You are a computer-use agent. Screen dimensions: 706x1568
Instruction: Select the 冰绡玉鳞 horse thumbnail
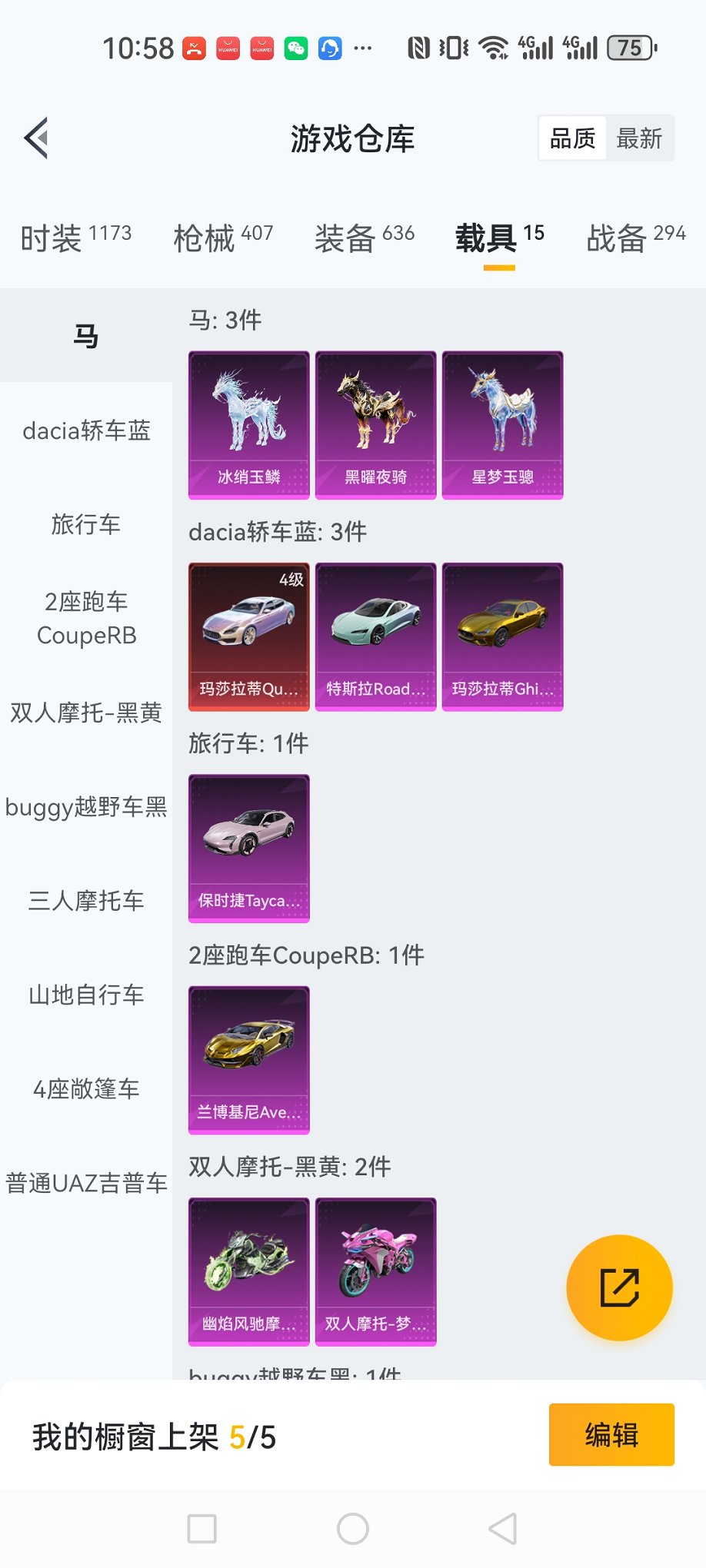(x=248, y=421)
